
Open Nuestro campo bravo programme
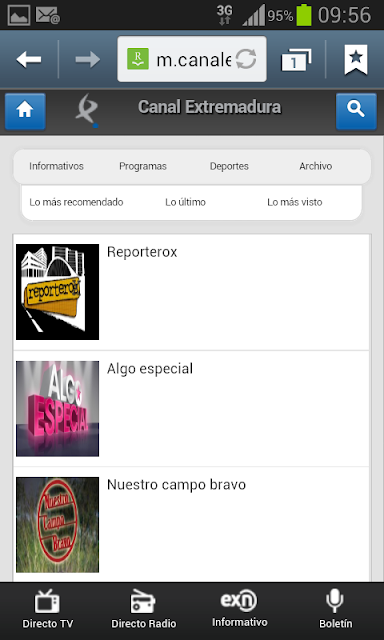point(191,525)
